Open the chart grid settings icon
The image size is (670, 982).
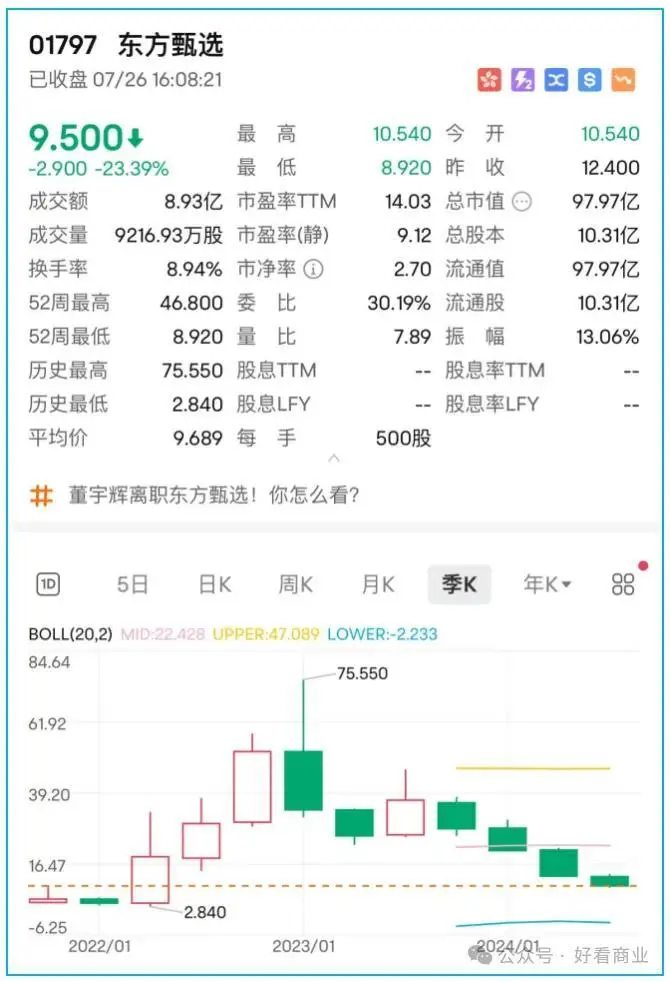623,585
